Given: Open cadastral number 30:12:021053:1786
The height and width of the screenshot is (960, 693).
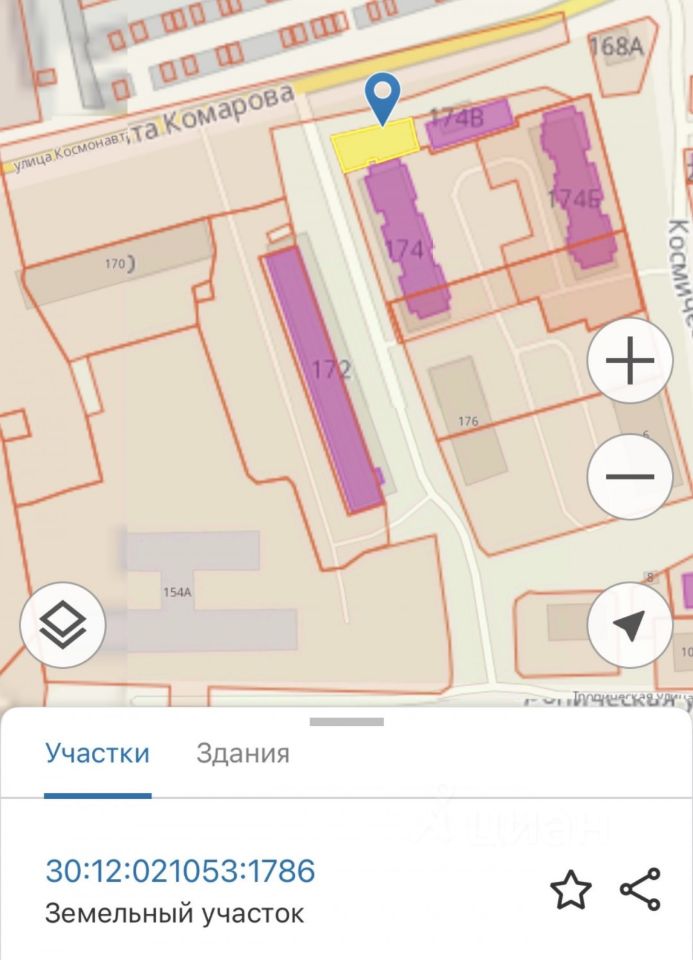Looking at the screenshot, I should (x=180, y=870).
